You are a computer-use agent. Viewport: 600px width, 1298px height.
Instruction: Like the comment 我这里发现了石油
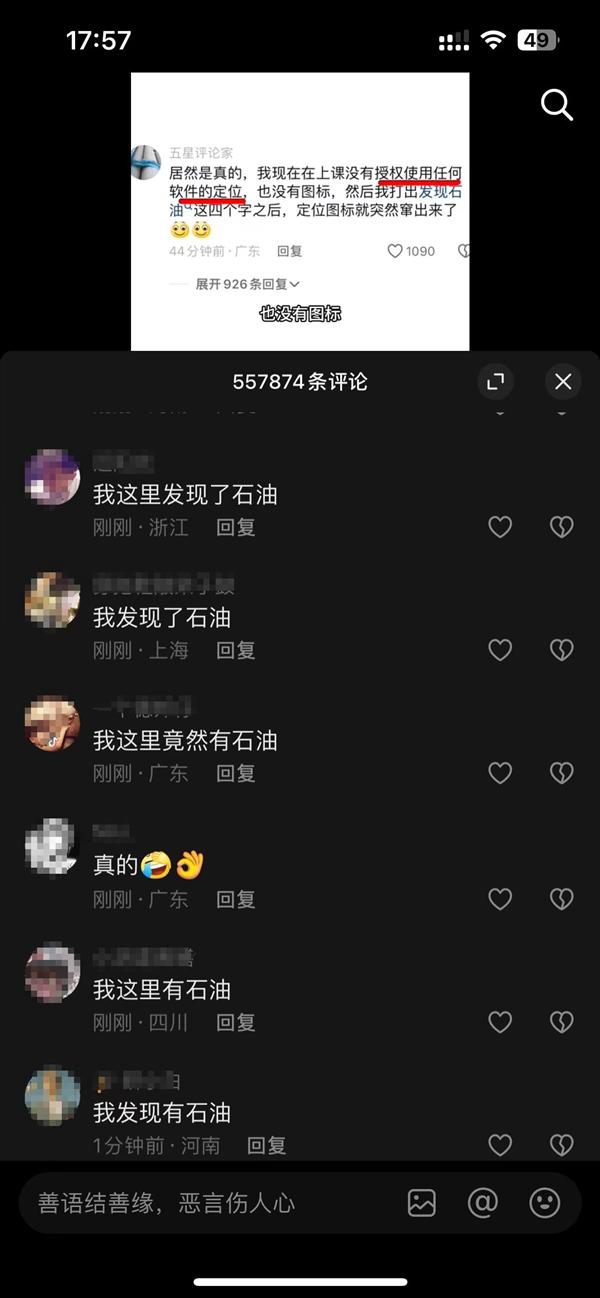(x=500, y=527)
